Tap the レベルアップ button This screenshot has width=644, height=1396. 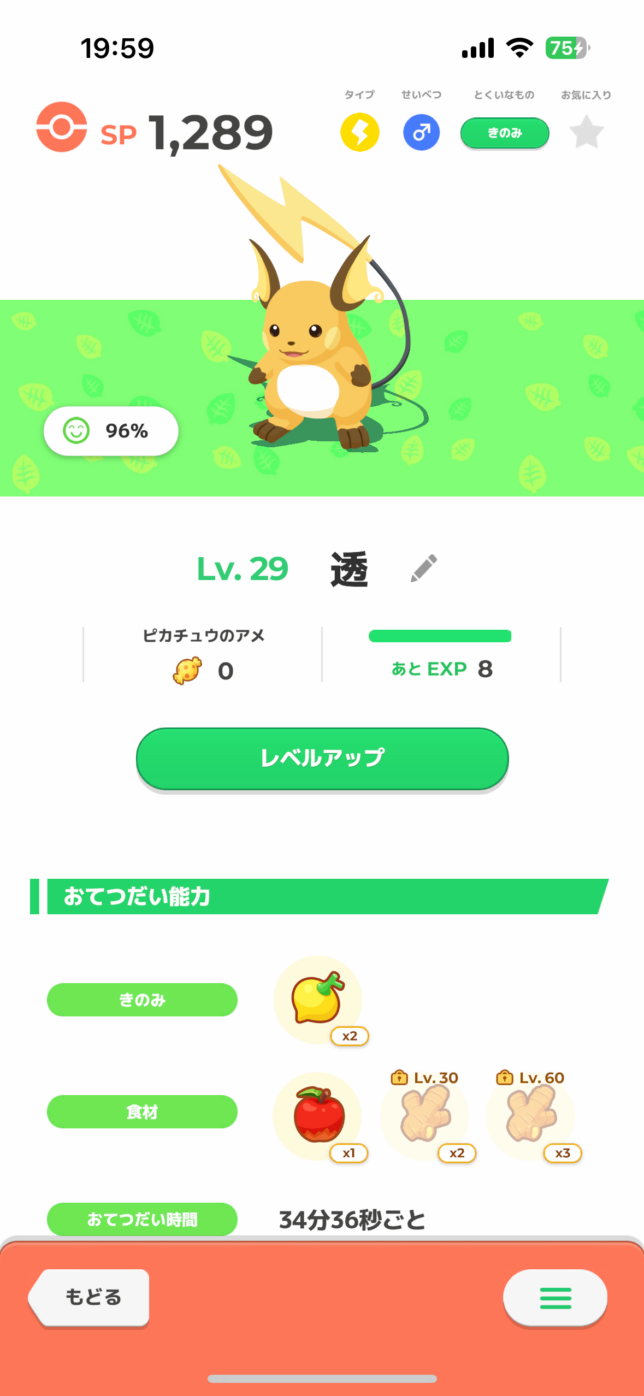click(322, 758)
